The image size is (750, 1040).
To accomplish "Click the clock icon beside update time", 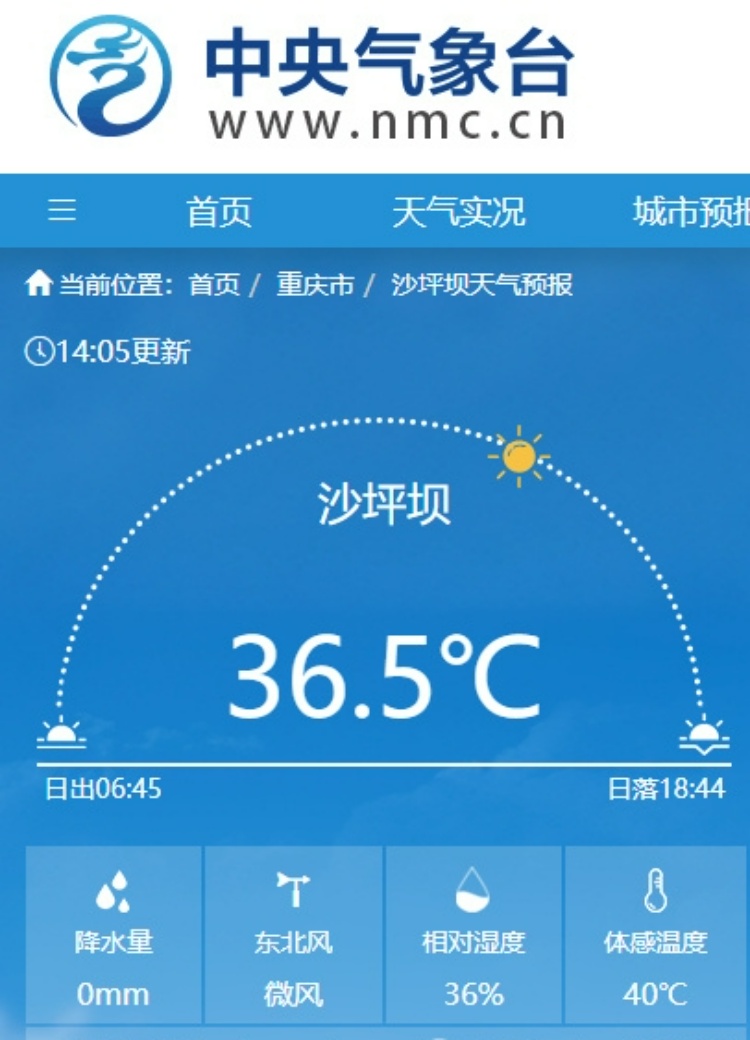I will (x=38, y=350).
